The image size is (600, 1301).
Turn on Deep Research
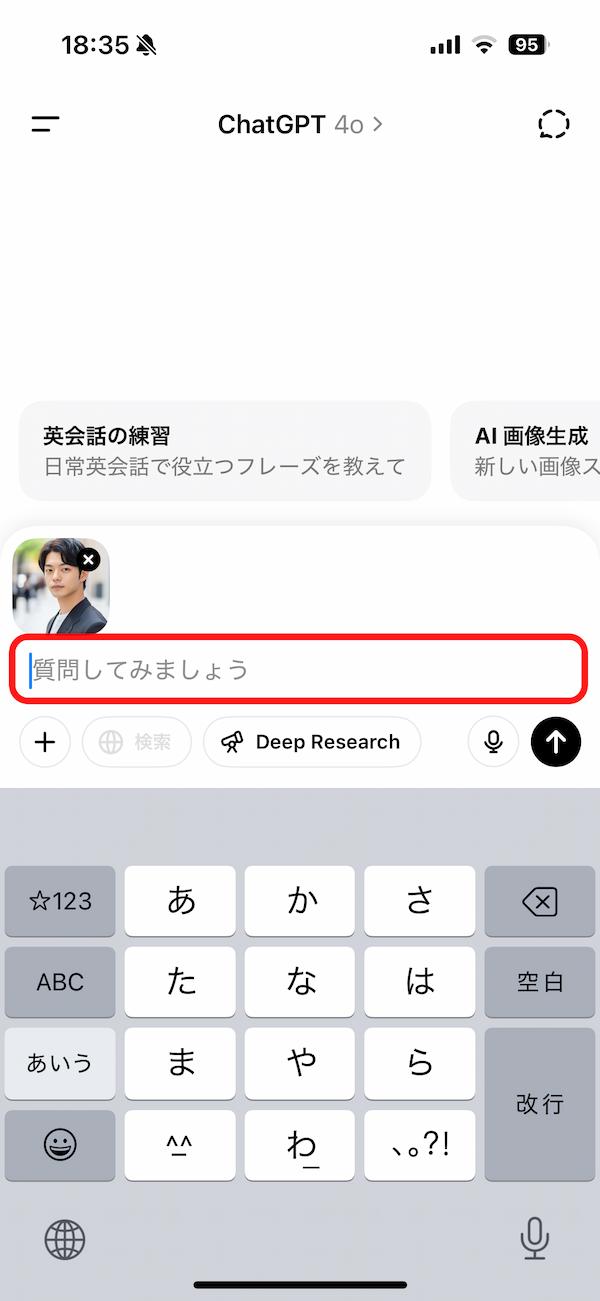click(x=312, y=742)
